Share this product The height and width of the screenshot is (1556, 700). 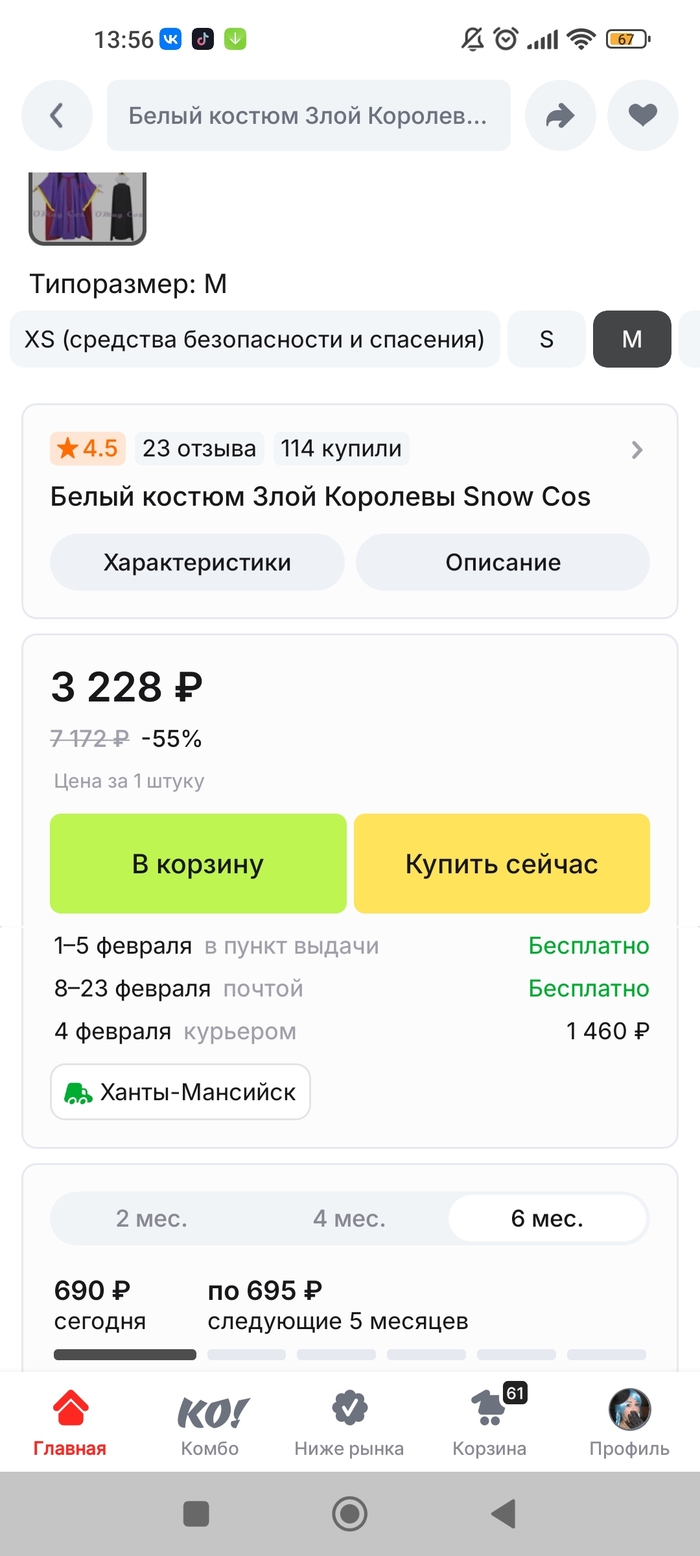click(560, 116)
